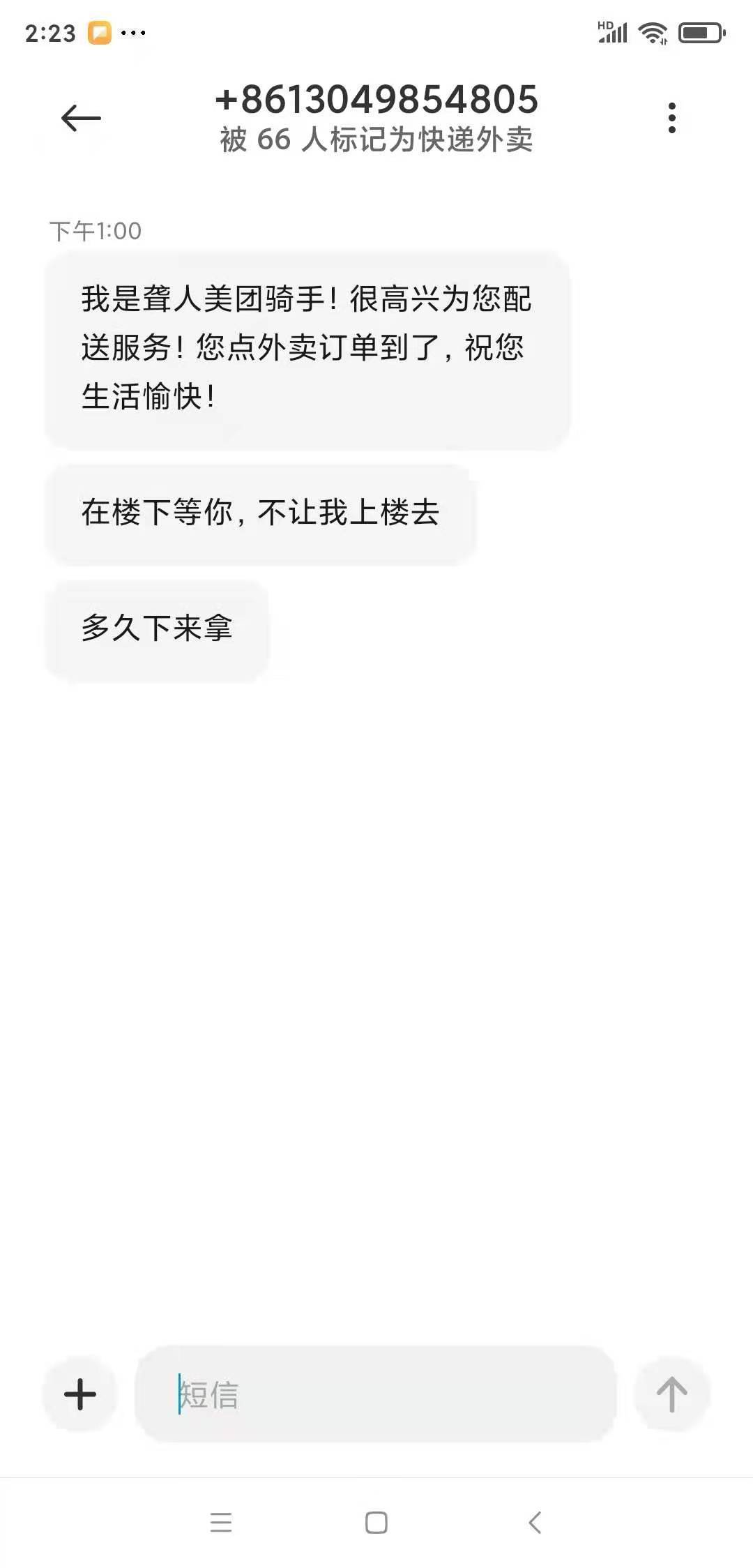Focus the 短信 message input field
Viewport: 753px width, 1568px height.
[x=376, y=1394]
